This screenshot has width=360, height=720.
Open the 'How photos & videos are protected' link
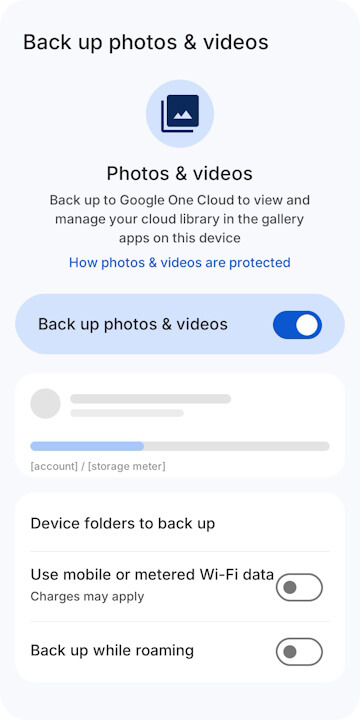[180, 263]
